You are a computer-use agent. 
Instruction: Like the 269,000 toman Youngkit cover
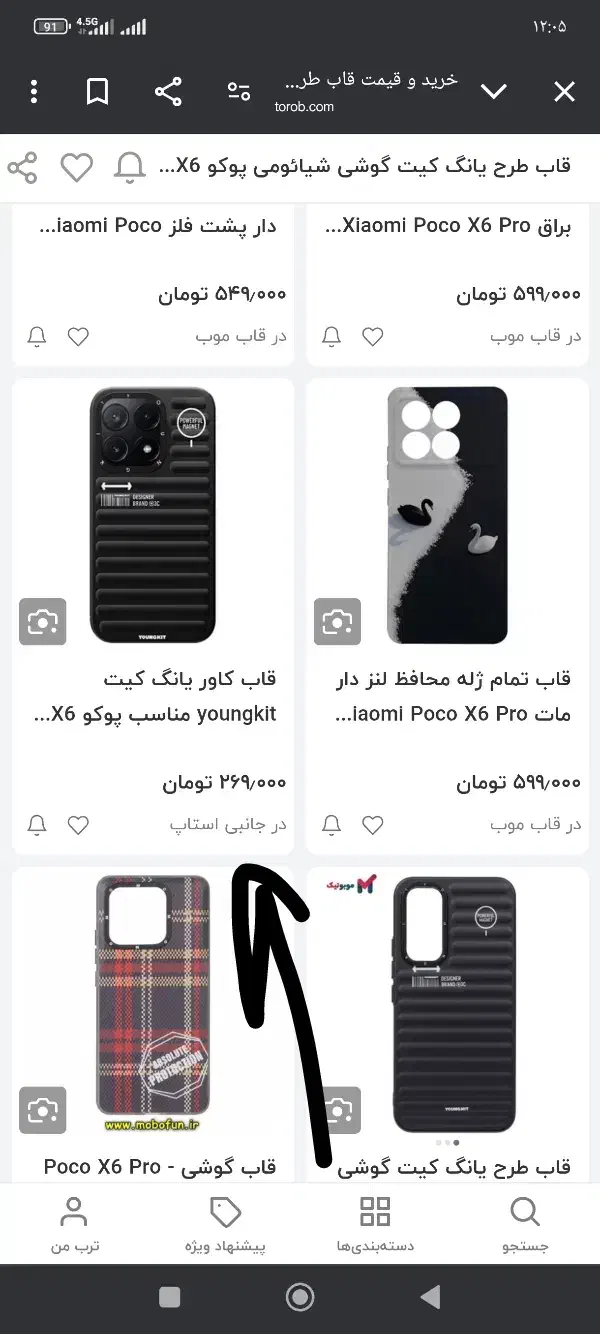click(x=78, y=825)
